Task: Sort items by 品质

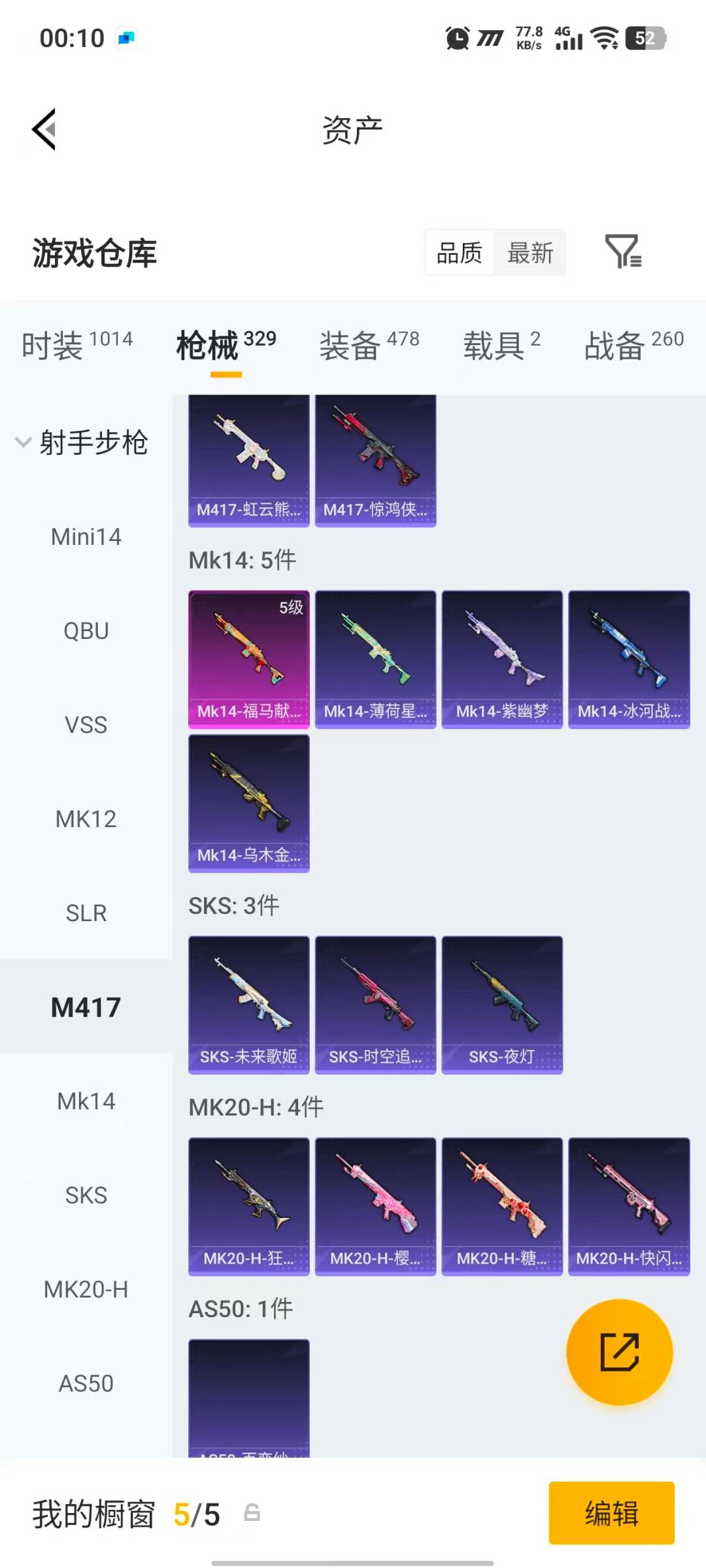Action: tap(460, 253)
